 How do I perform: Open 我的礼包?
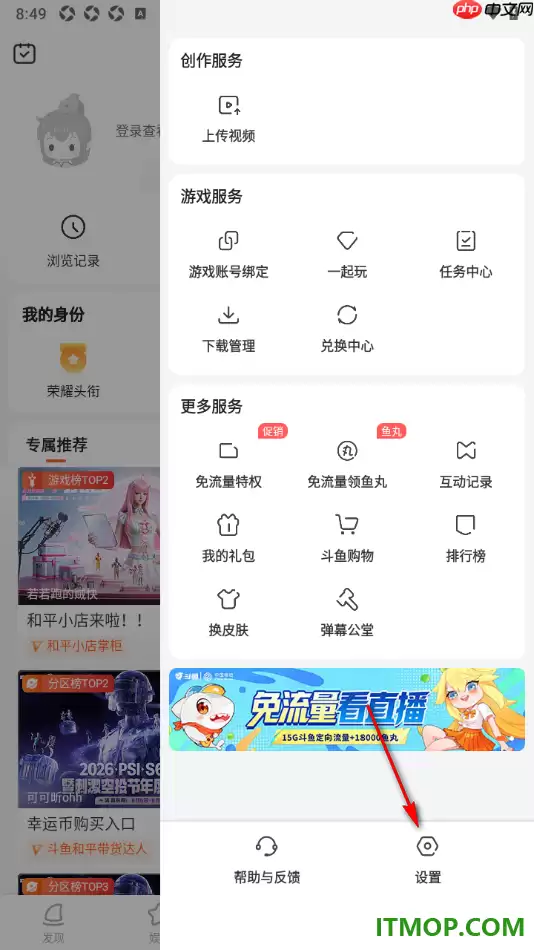(229, 539)
